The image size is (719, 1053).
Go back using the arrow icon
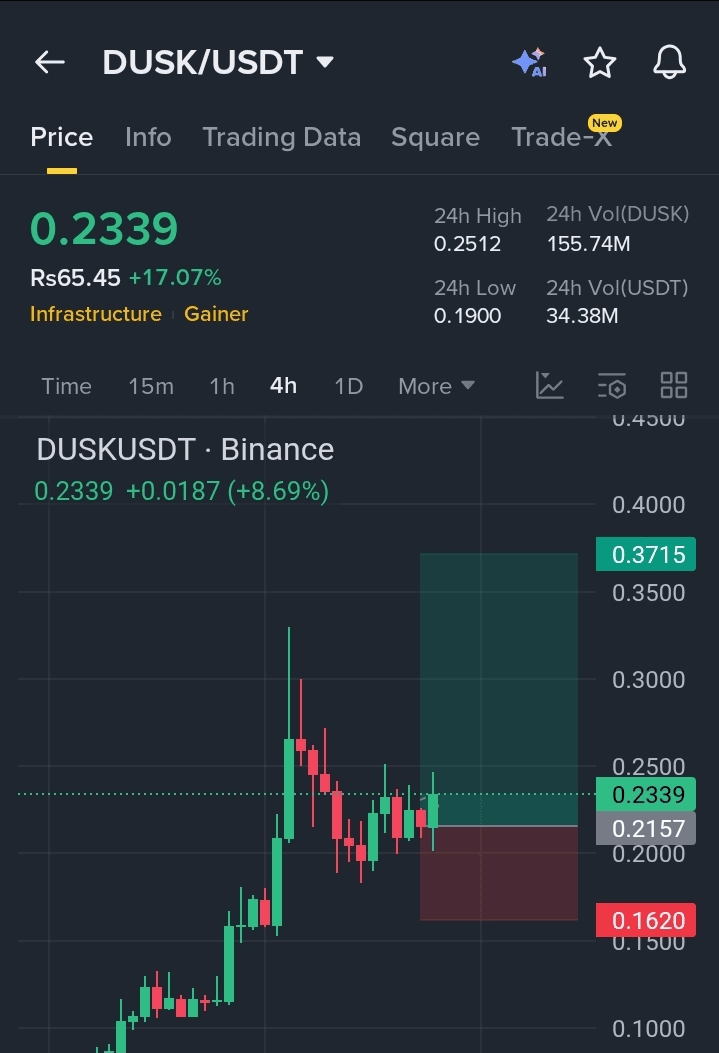49,62
